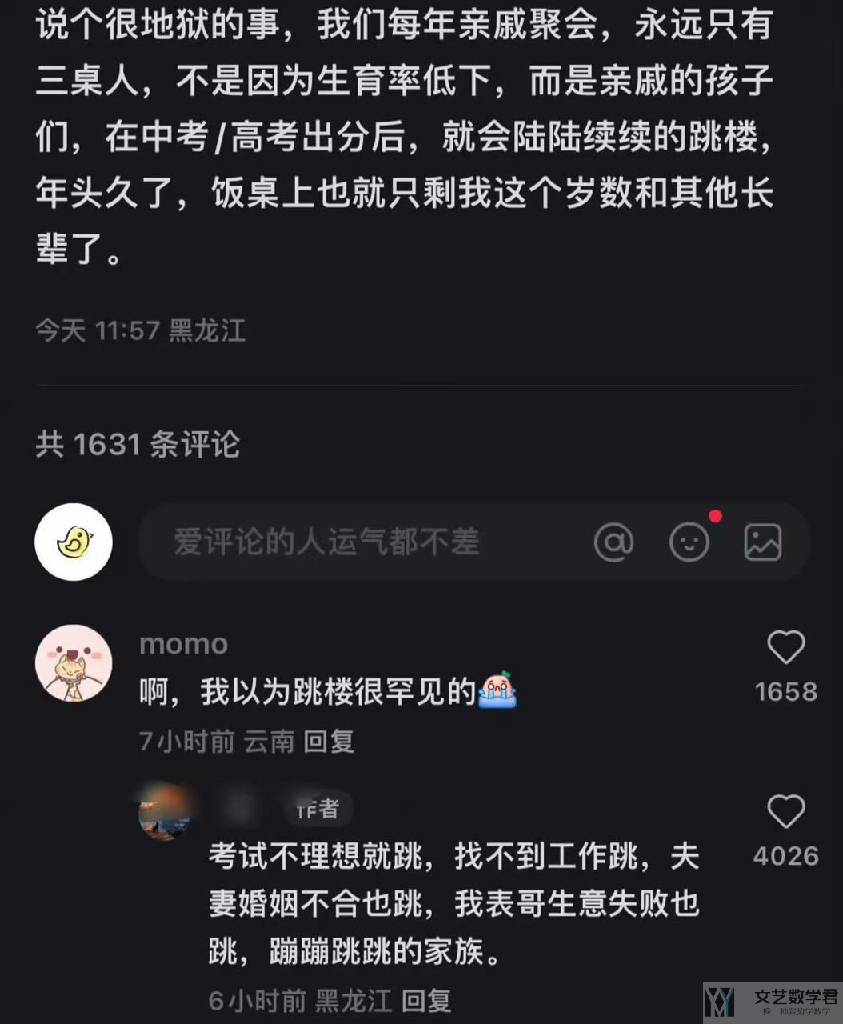This screenshot has height=1024, width=843.
Task: Open momo's profile avatar
Action: tap(73, 663)
